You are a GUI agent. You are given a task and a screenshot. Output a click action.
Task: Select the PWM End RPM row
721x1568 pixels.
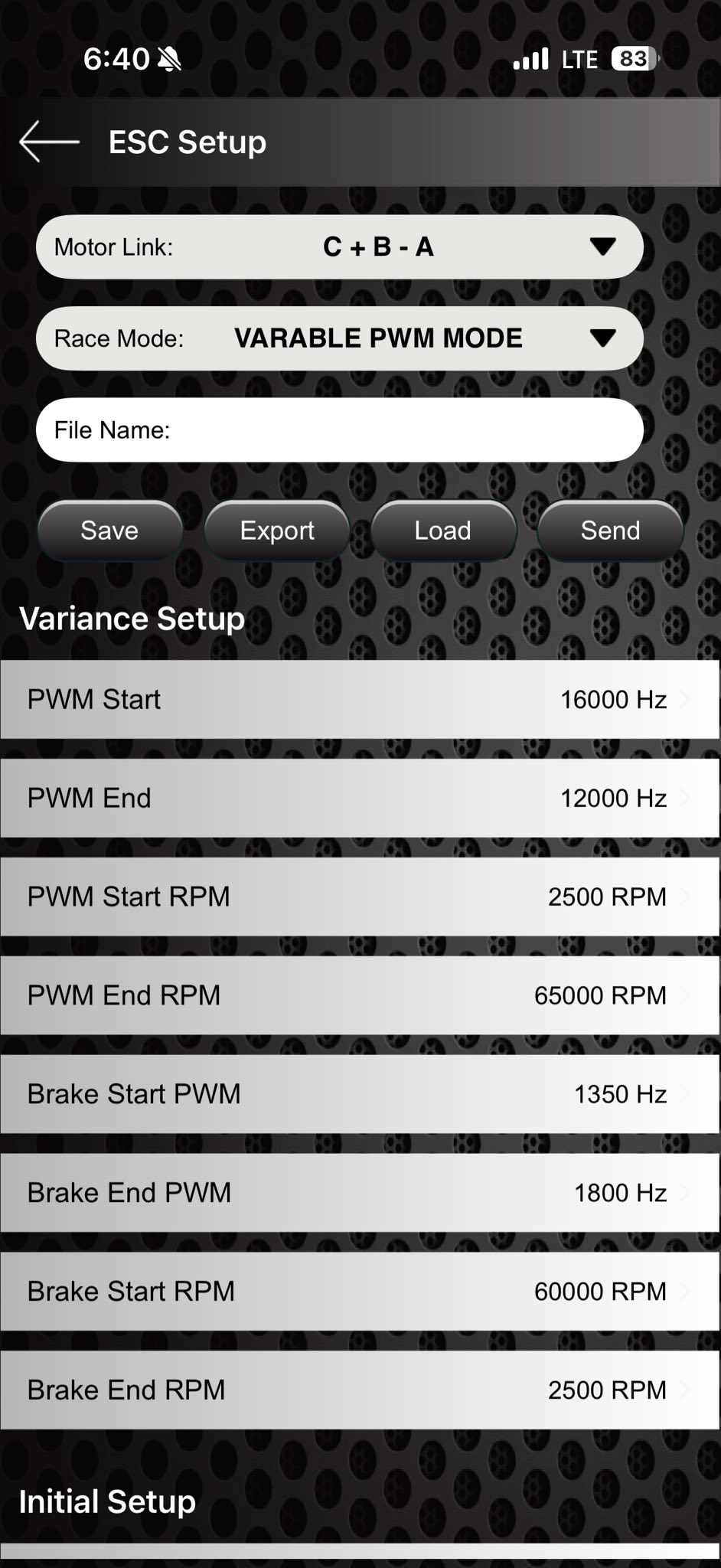click(x=360, y=995)
